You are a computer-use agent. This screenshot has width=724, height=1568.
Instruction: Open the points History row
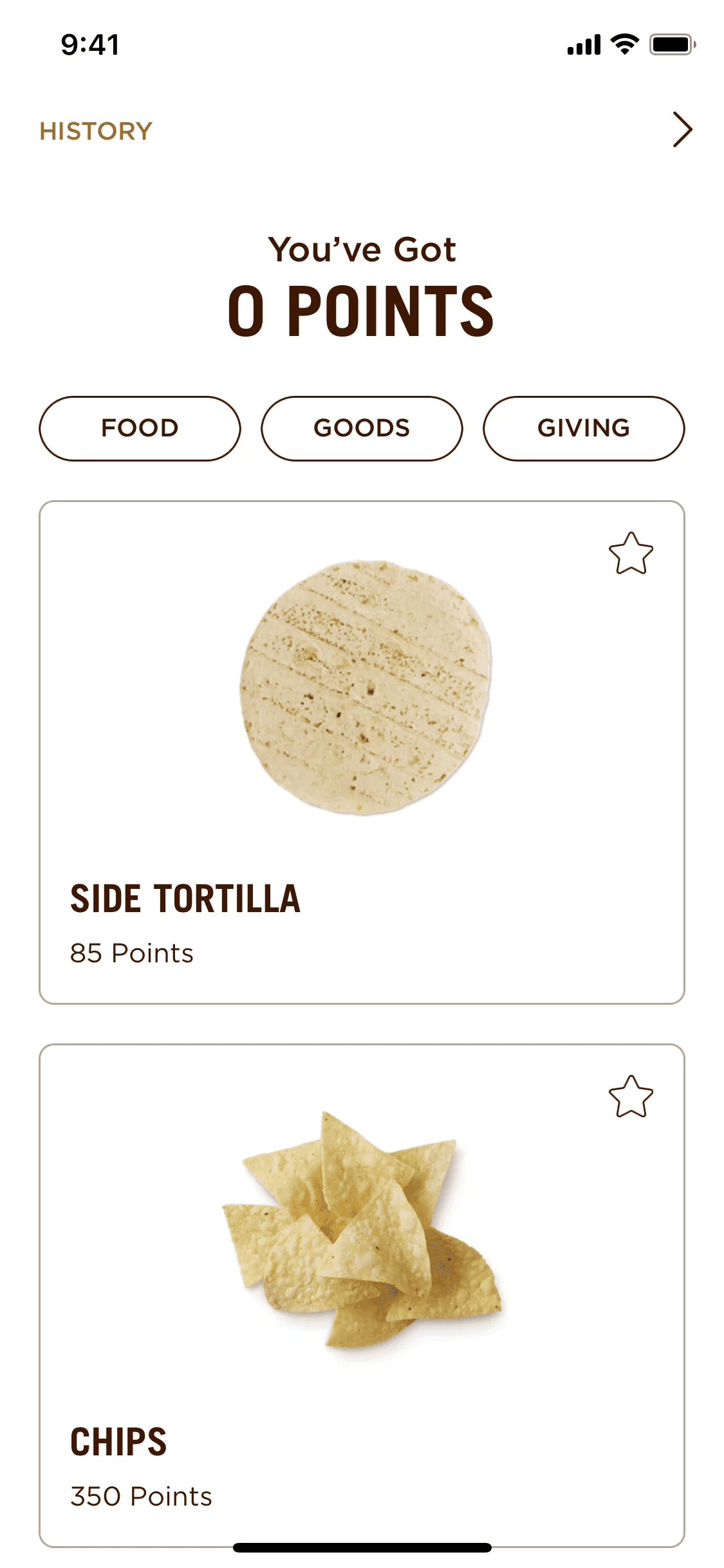(x=362, y=131)
